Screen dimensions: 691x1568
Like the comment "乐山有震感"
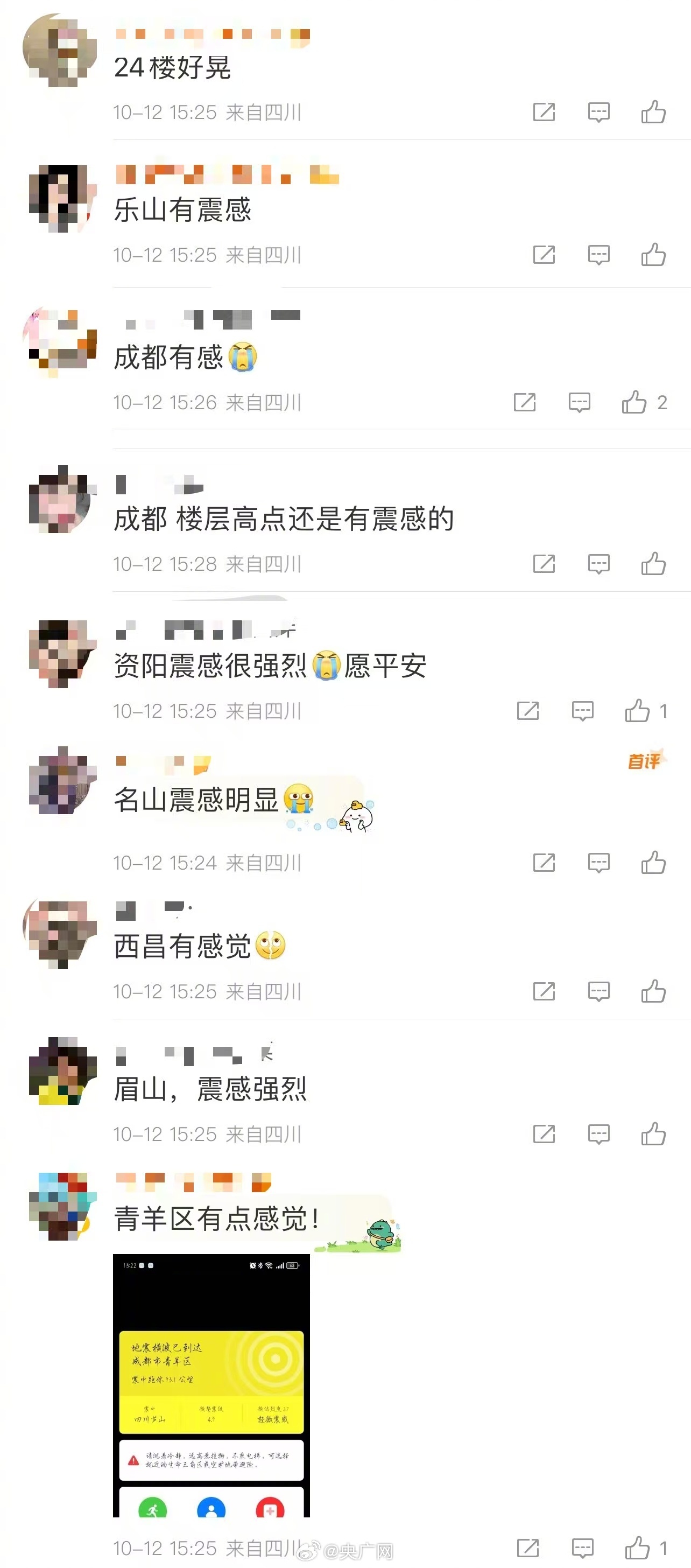(x=653, y=255)
